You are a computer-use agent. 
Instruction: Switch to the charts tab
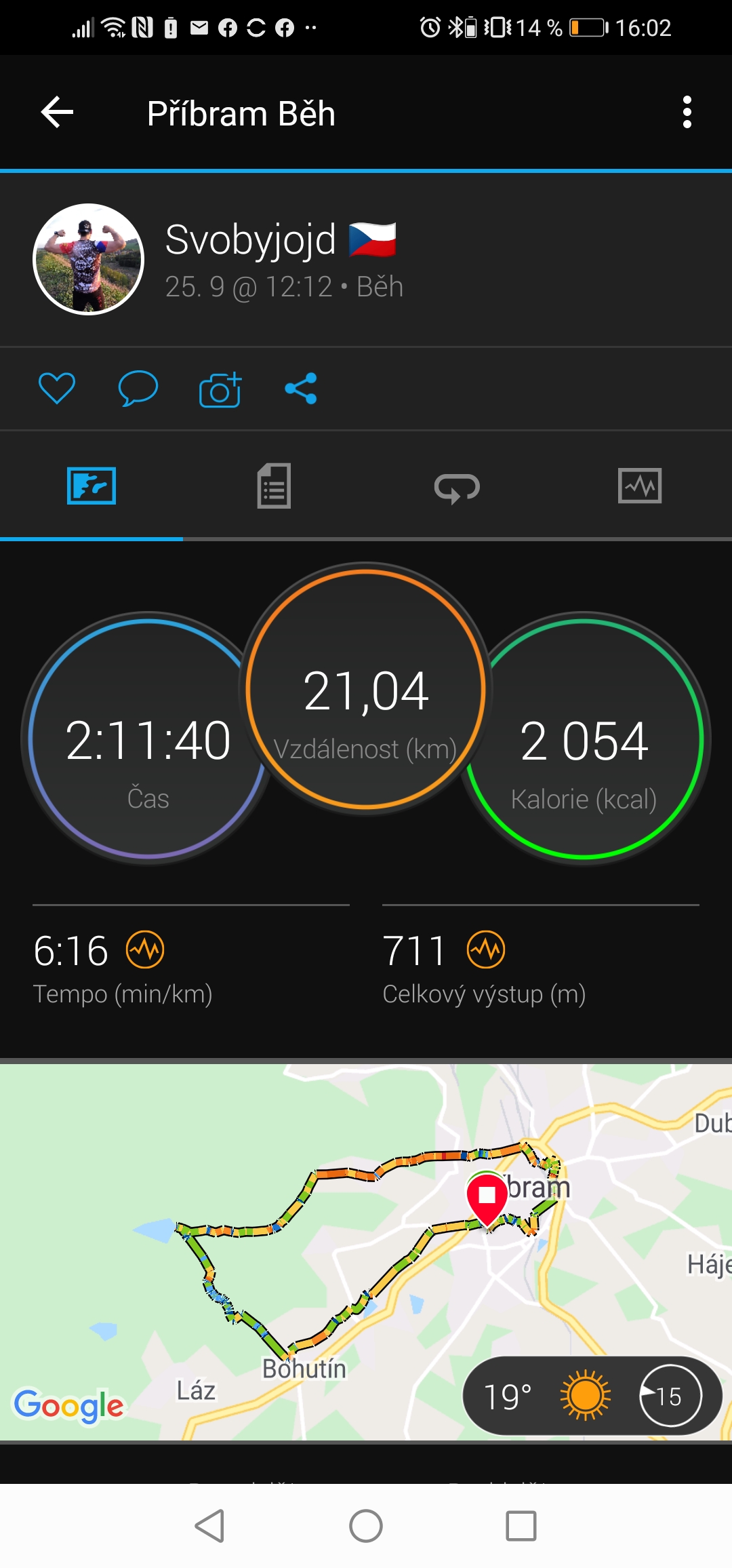tap(640, 486)
